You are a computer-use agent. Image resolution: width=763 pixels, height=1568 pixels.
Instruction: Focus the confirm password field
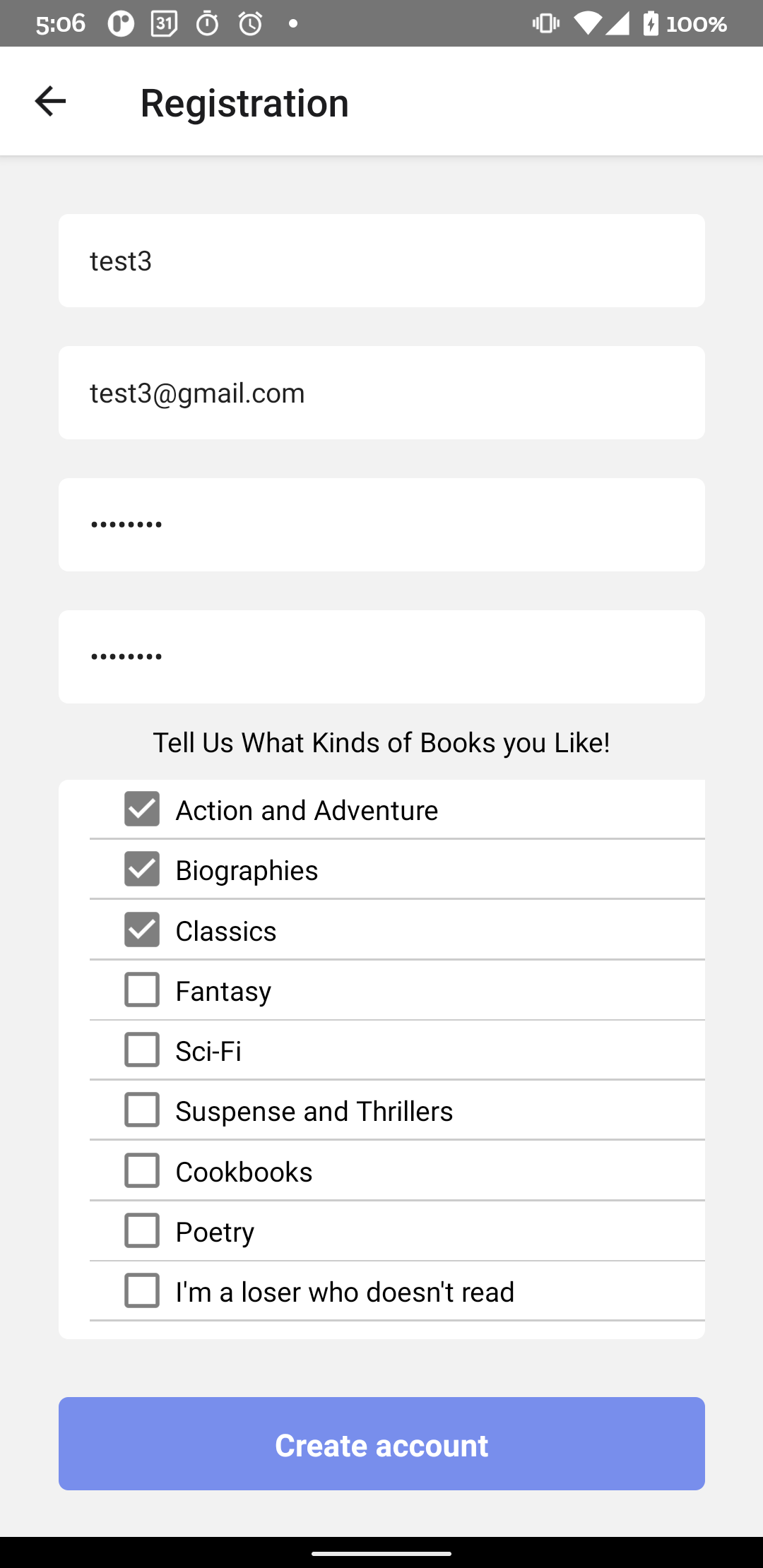[x=381, y=657]
